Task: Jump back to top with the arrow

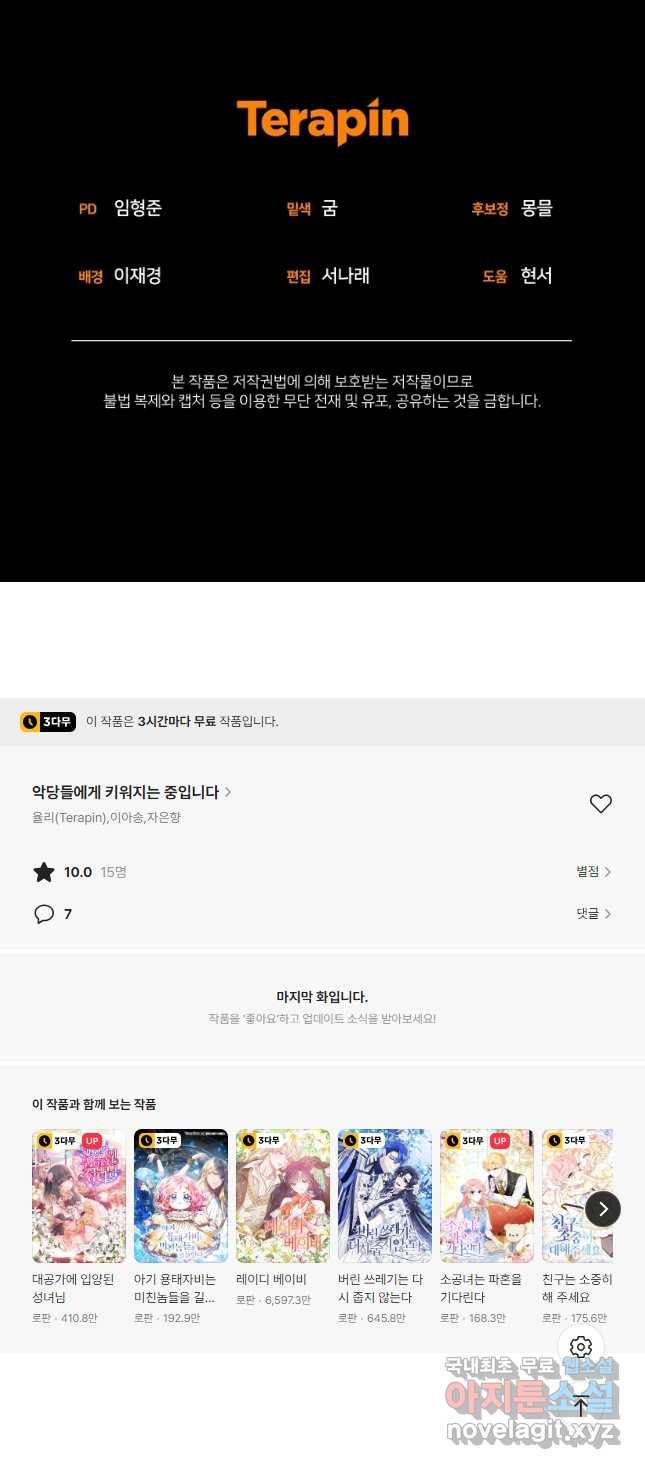Action: tap(580, 1405)
